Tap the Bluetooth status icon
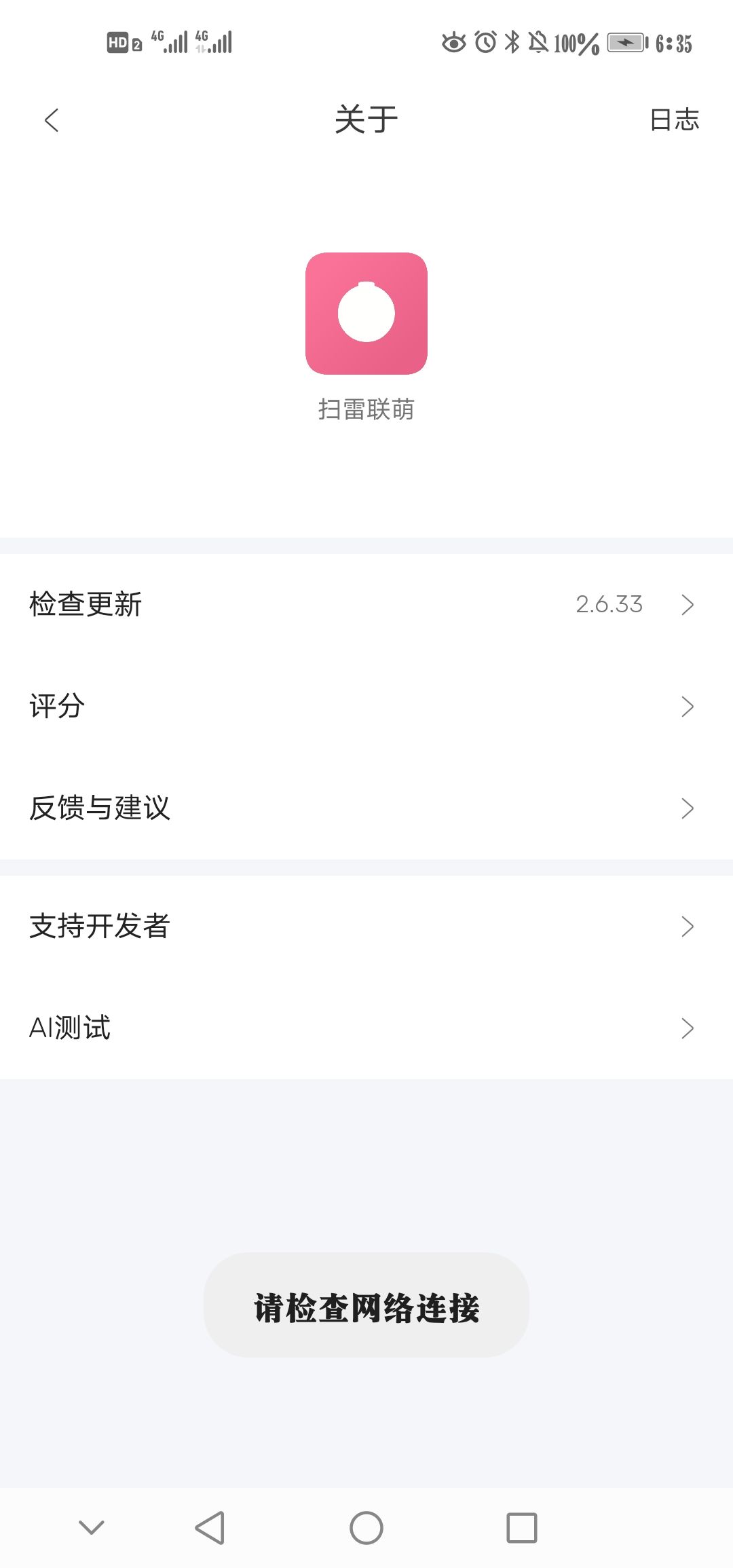 (x=511, y=42)
